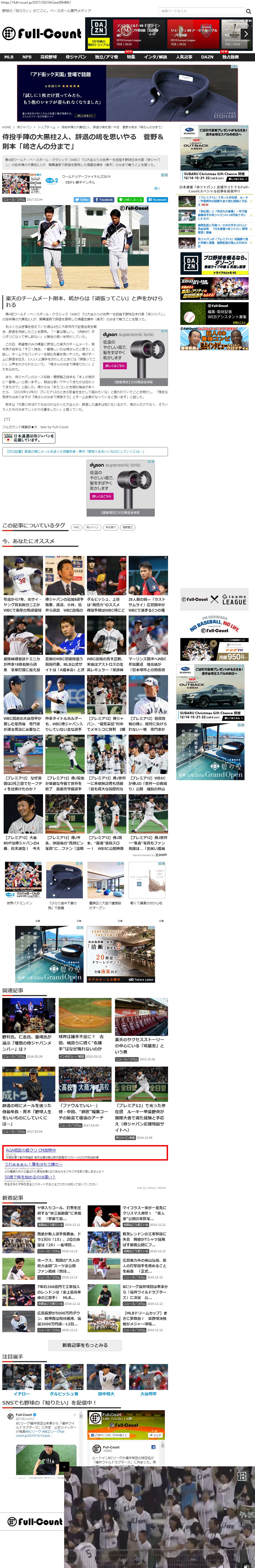
Task: Return to HOME via breadcrumb
Action: pyautogui.click(x=6, y=127)
